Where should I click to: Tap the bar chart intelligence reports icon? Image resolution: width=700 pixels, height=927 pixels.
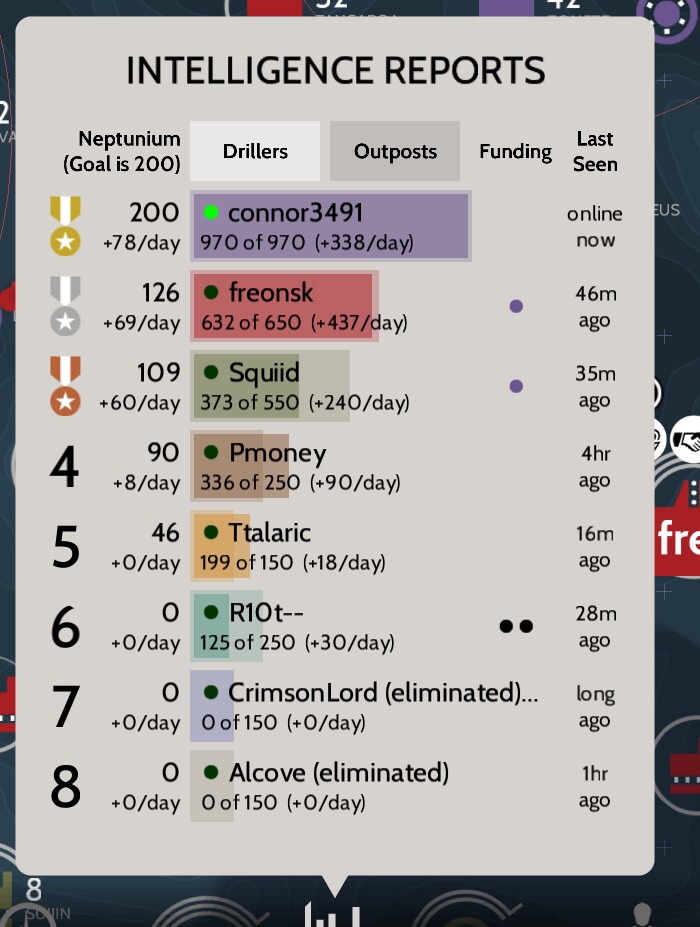331,913
